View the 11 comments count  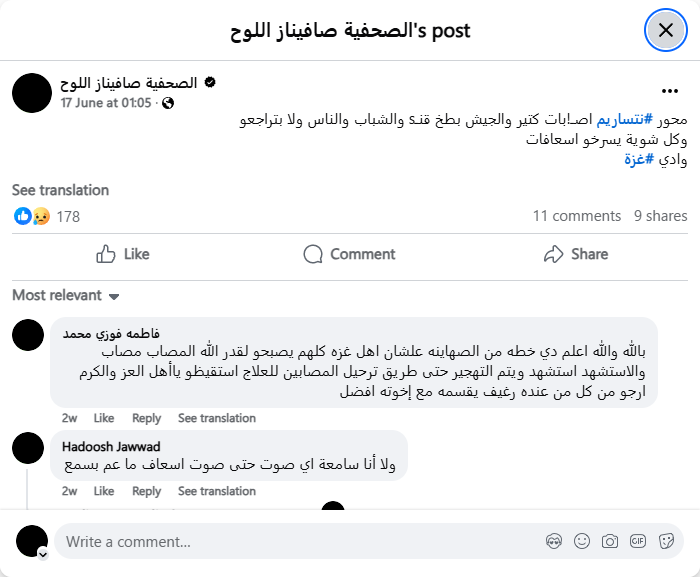tap(577, 216)
